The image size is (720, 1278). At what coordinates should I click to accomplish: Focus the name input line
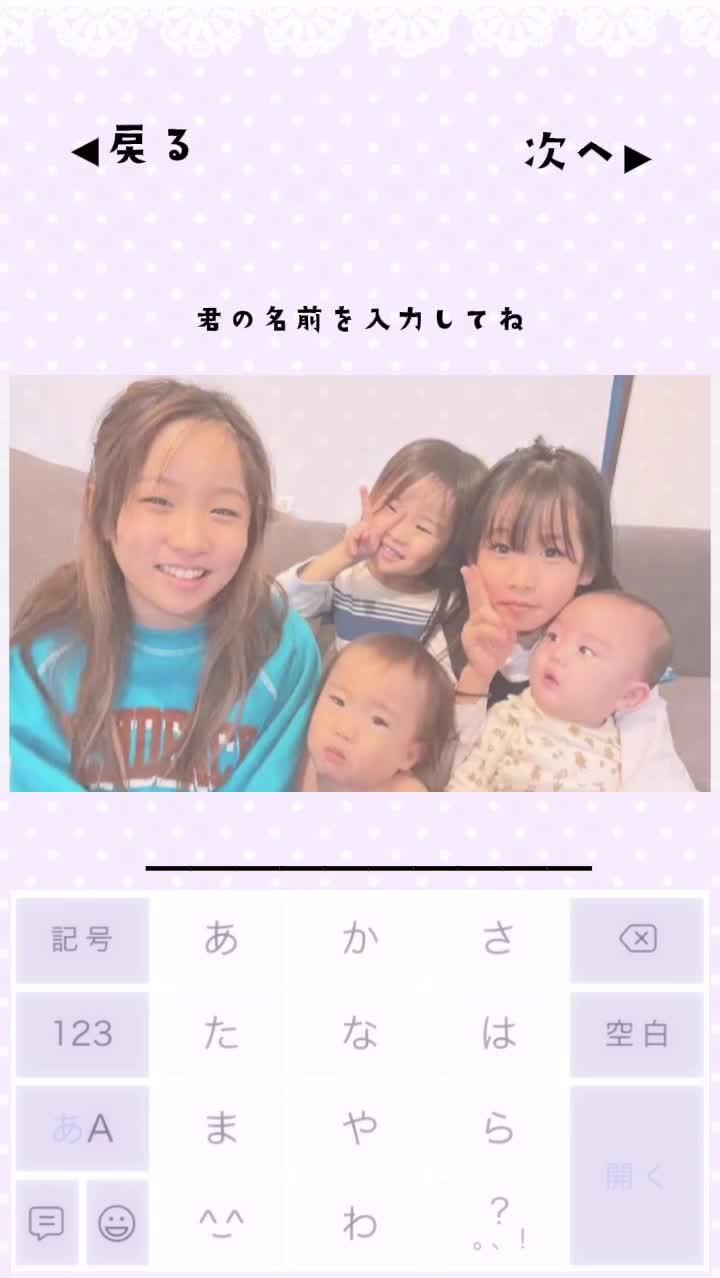(368, 850)
